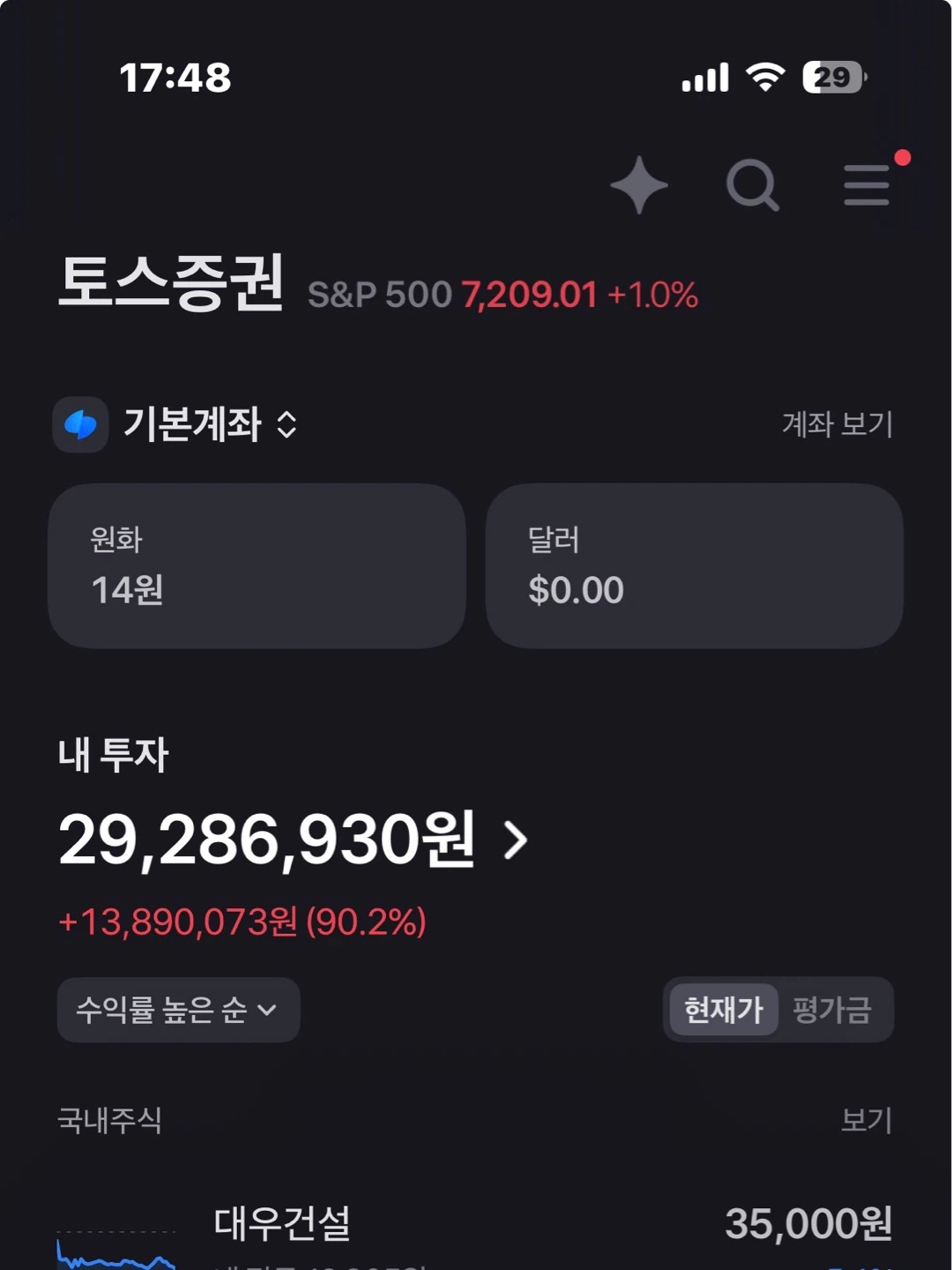Open the search magnifier icon

(753, 185)
